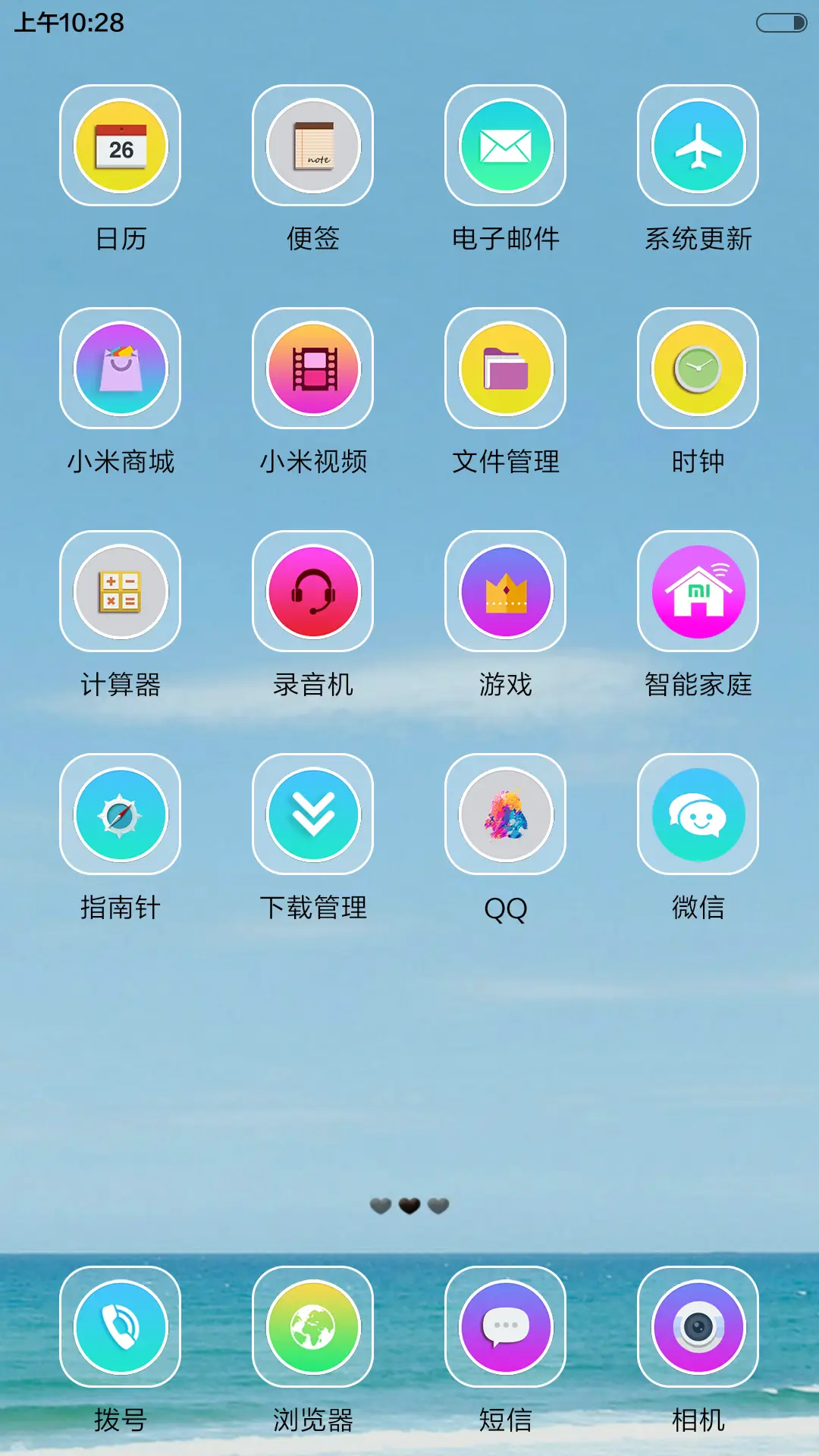Open System Update (系统更新)
819x1456 pixels.
[x=698, y=146]
